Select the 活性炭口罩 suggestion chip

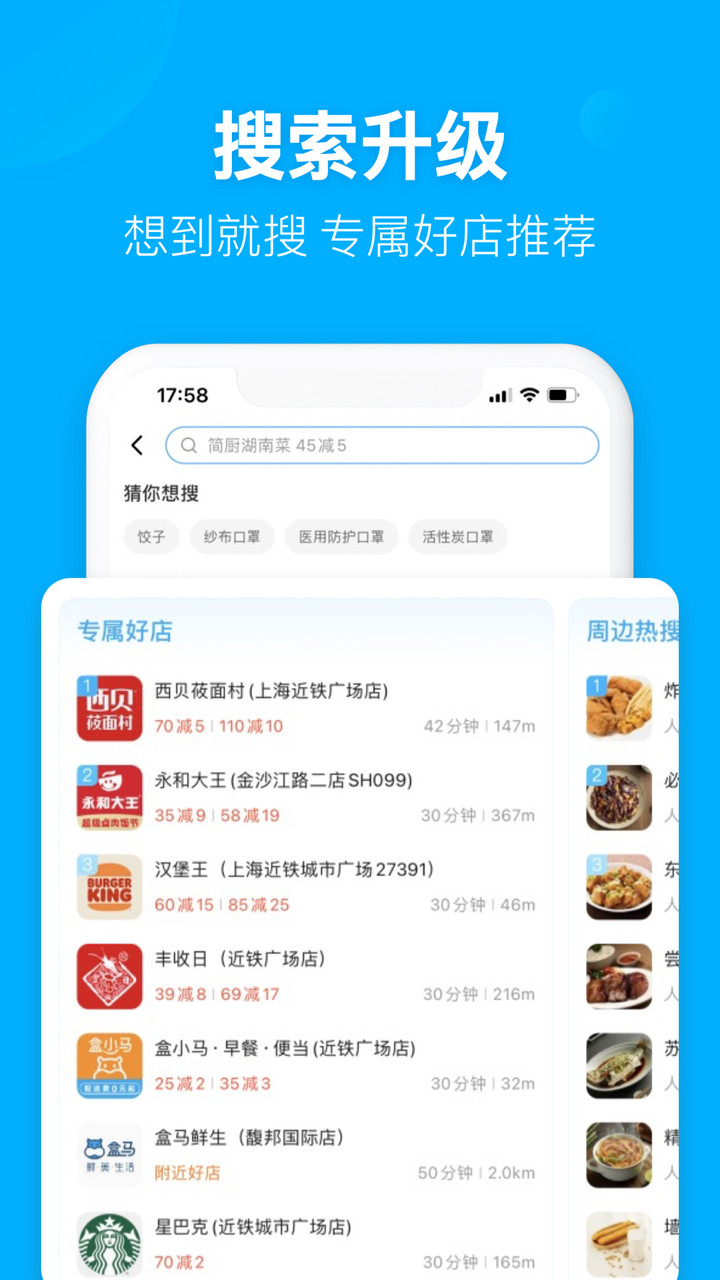(x=457, y=537)
